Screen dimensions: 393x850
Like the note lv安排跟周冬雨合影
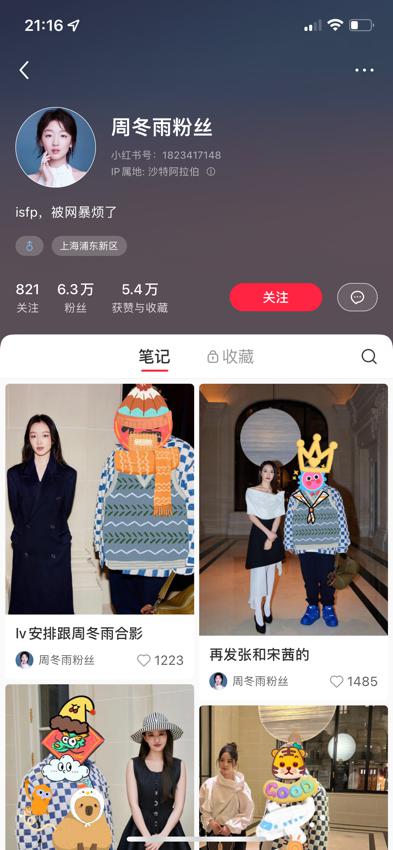tap(160, 660)
